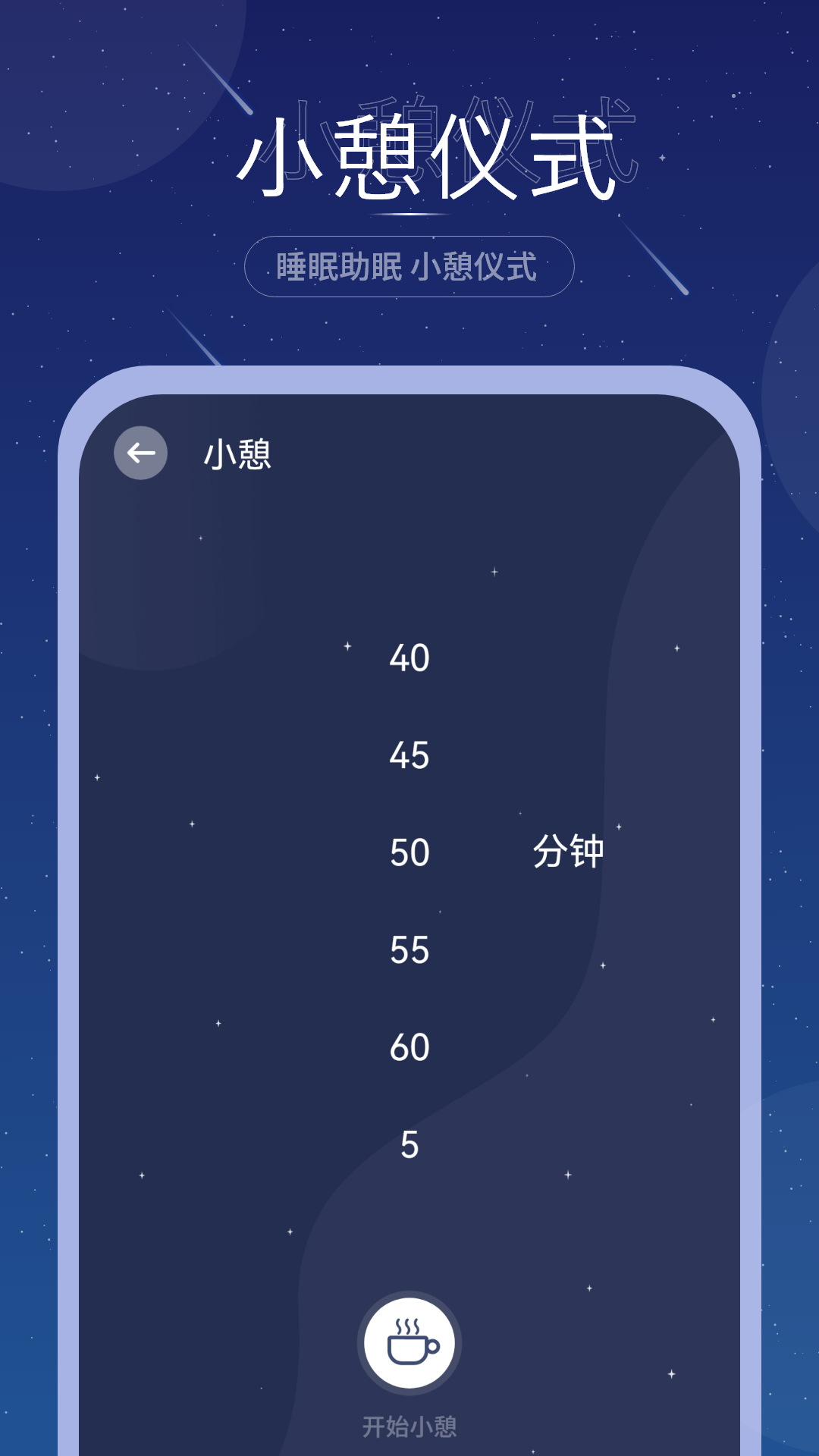This screenshot has height=1456, width=819.
Task: Select 55 in the duration list
Action: click(409, 948)
